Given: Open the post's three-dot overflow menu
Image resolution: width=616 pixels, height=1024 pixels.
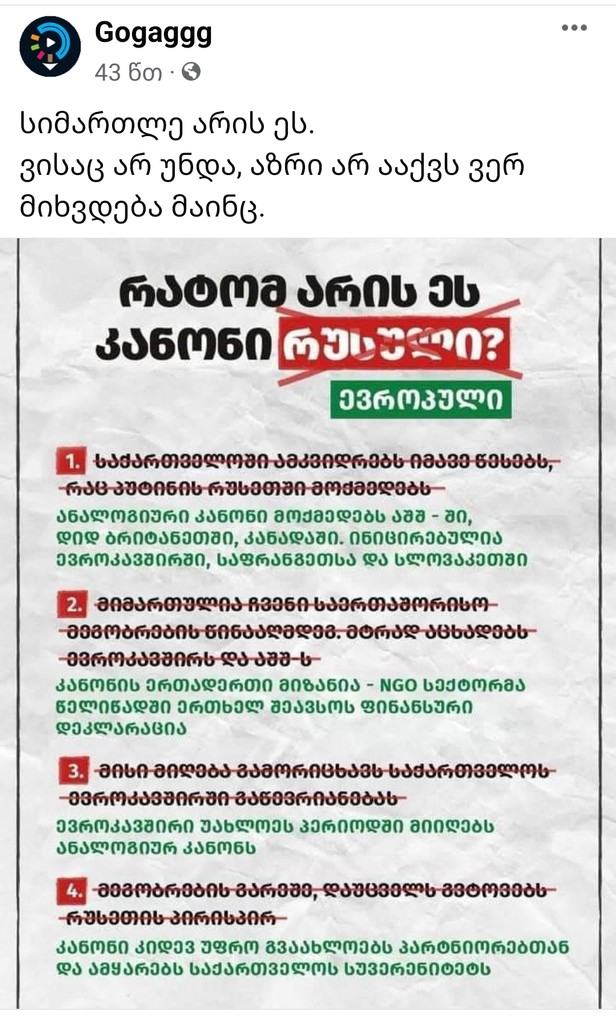Looking at the screenshot, I should coord(574,28).
